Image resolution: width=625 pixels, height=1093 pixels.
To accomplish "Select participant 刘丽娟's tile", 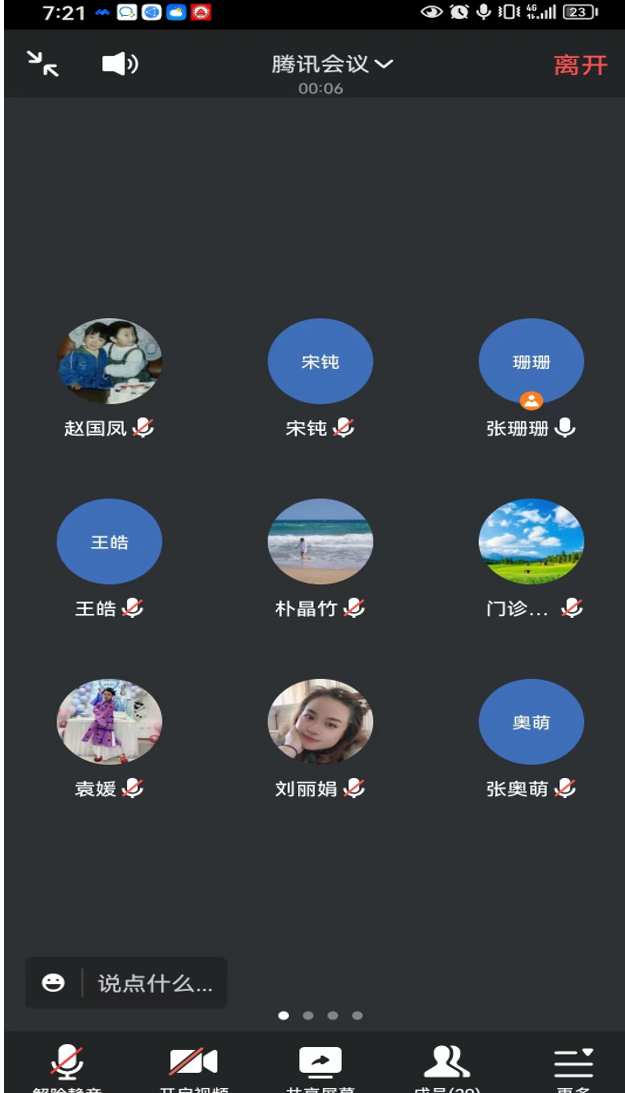I will (x=320, y=721).
